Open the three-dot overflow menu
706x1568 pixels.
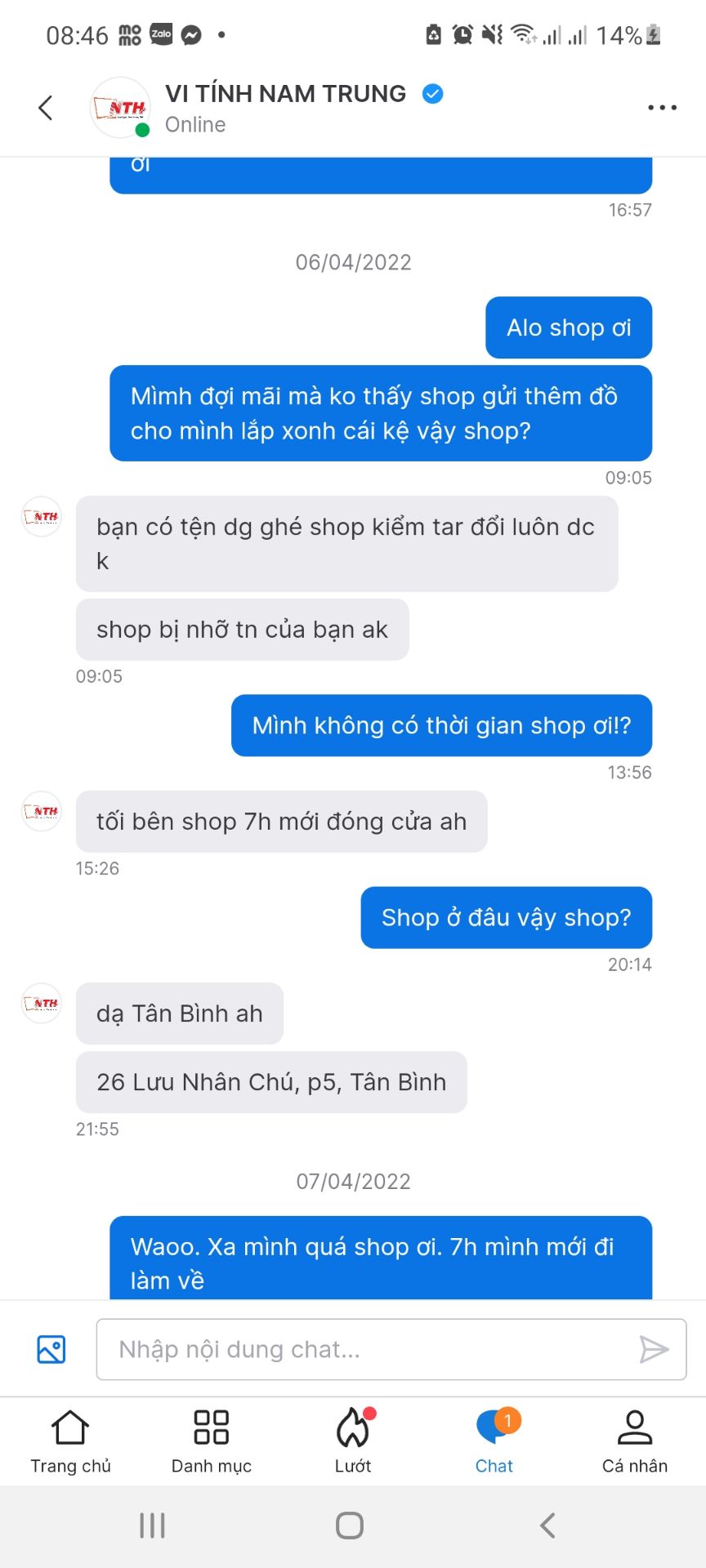tap(662, 107)
